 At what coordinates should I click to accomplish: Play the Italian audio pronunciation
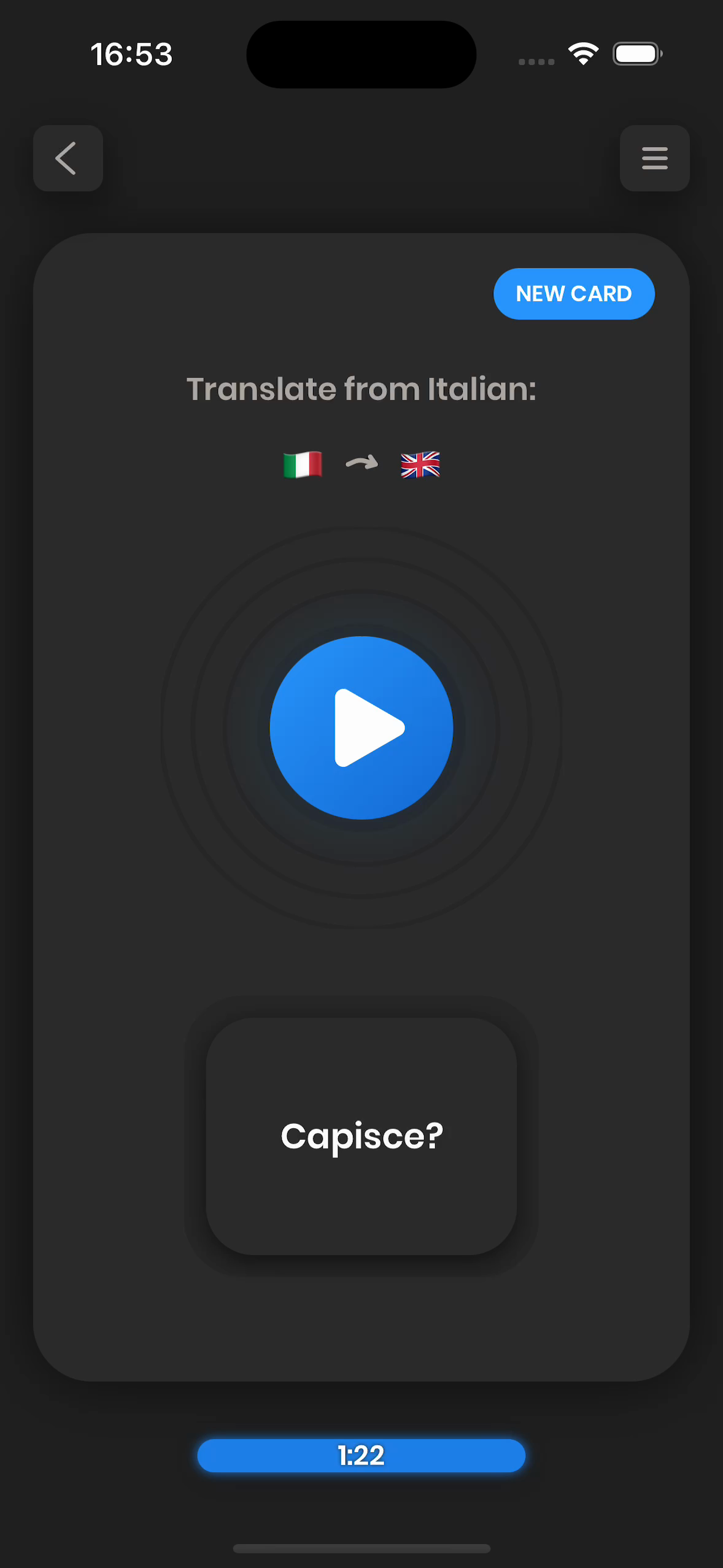tap(361, 728)
